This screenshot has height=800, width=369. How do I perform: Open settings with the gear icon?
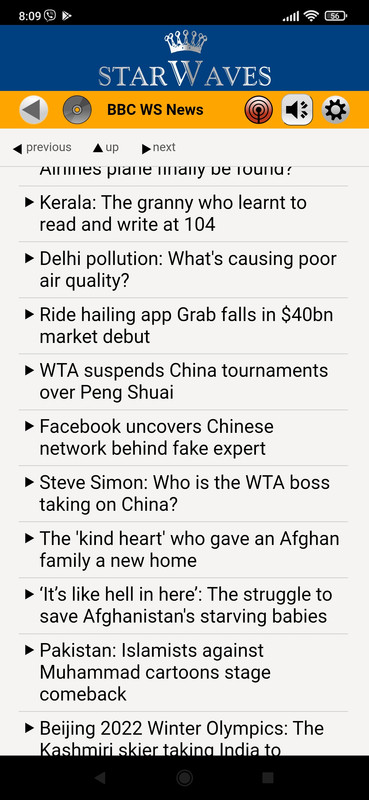[x=336, y=110]
